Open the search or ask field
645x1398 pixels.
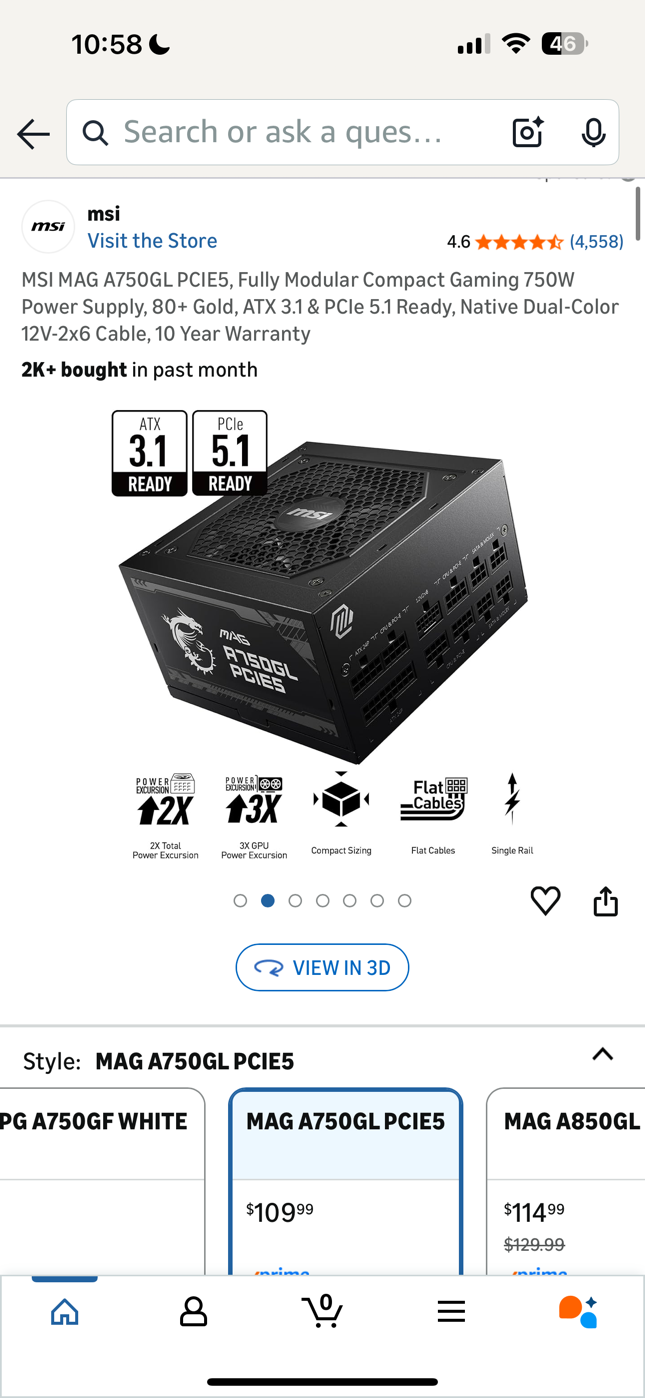point(290,132)
